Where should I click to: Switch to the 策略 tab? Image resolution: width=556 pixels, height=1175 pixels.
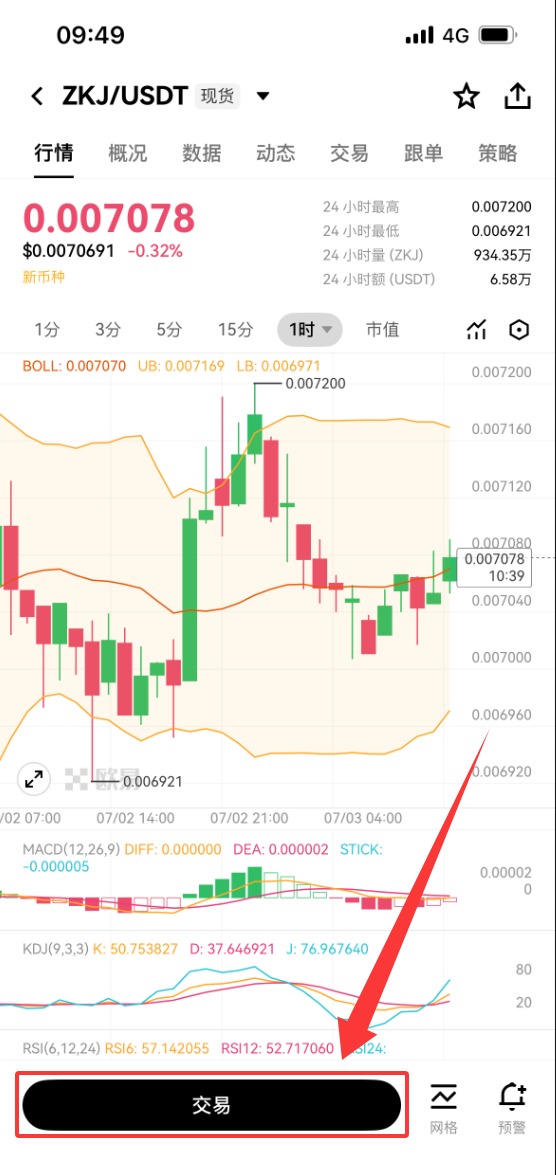[x=498, y=154]
